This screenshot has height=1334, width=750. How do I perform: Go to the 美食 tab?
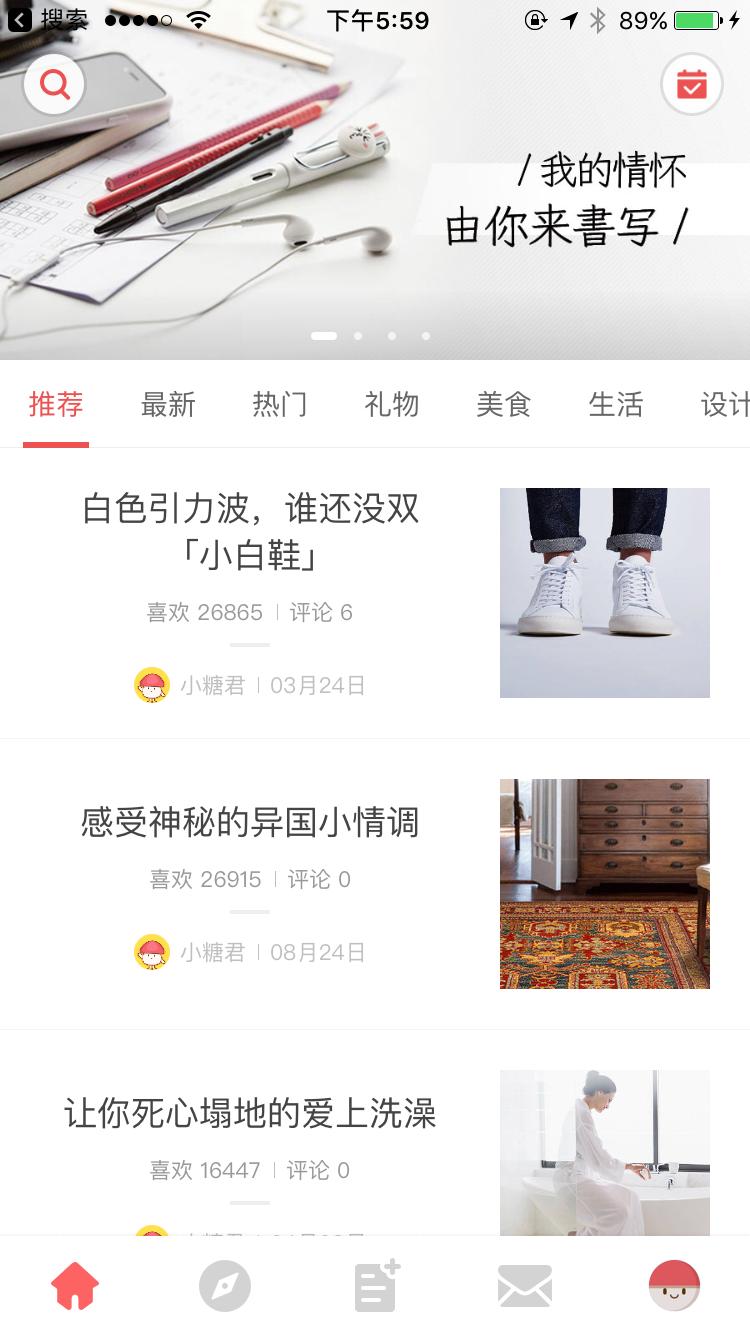click(504, 405)
